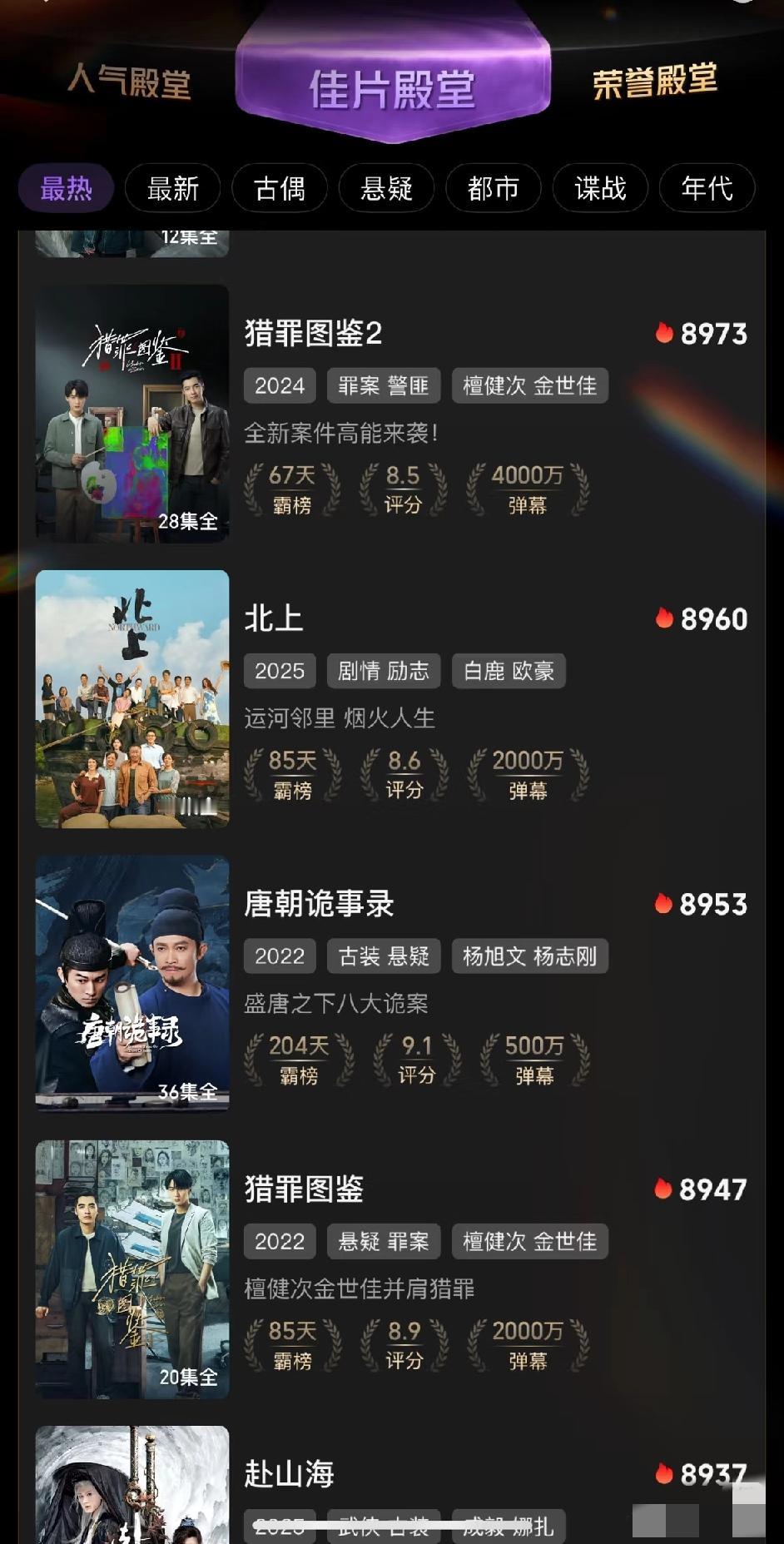Image resolution: width=784 pixels, height=1544 pixels.
Task: Tap the 谍战 genre chip
Action: click(x=600, y=189)
